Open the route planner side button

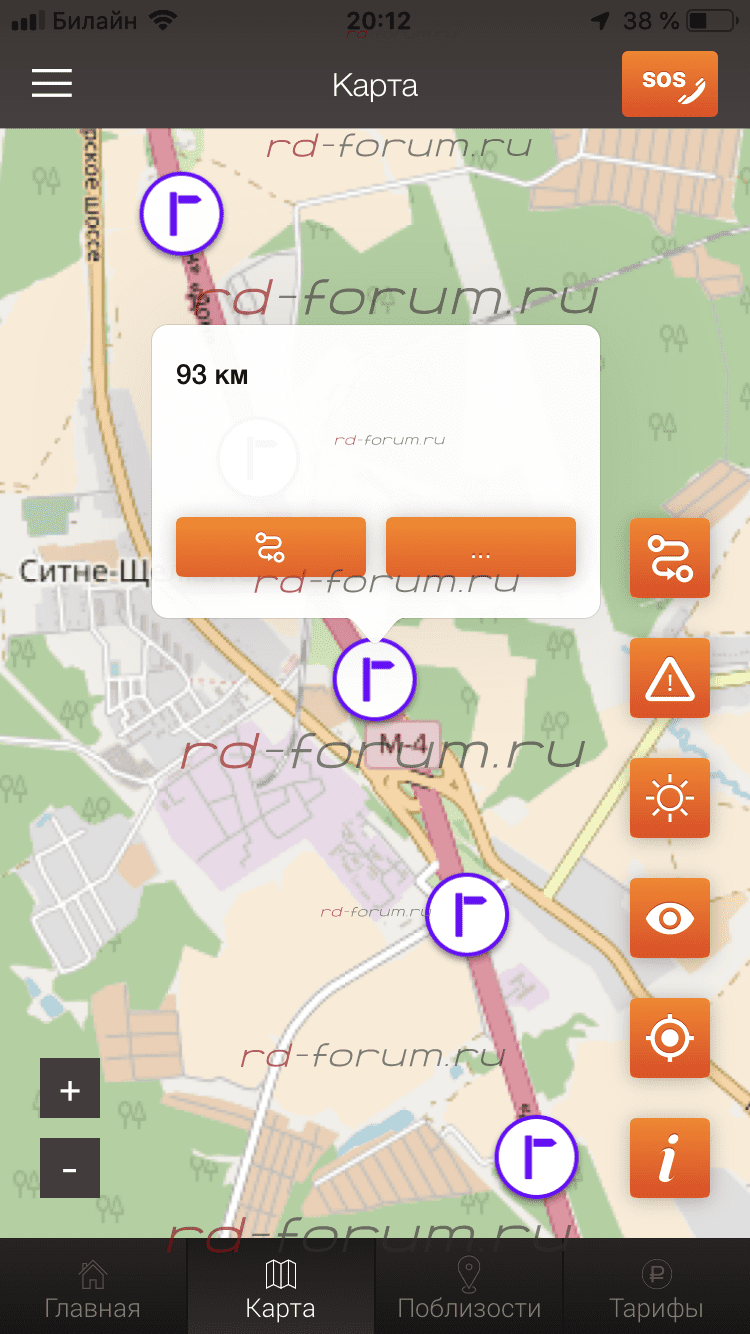pyautogui.click(x=669, y=558)
